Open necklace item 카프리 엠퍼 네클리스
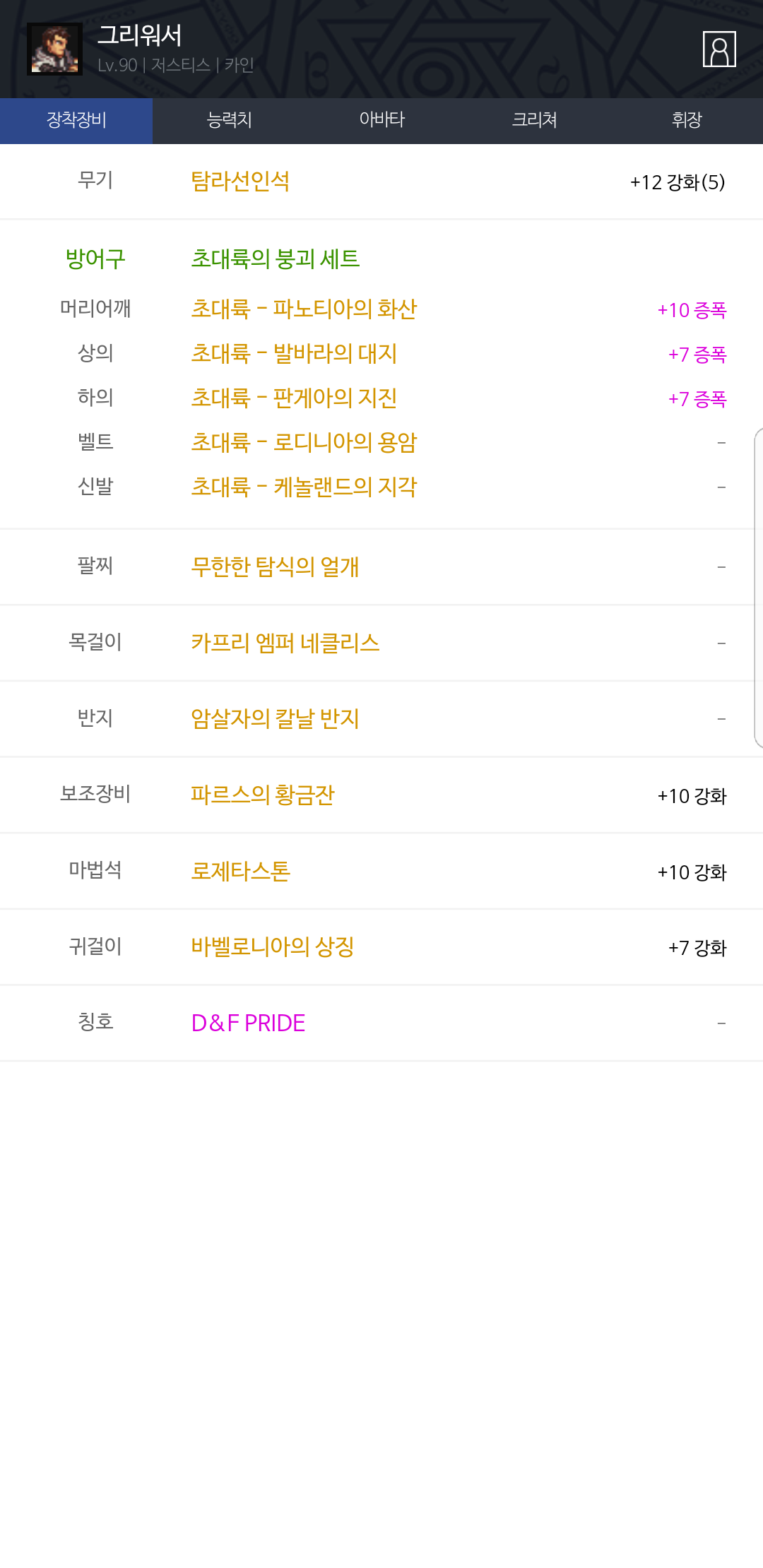The height and width of the screenshot is (1568, 763). (x=285, y=643)
